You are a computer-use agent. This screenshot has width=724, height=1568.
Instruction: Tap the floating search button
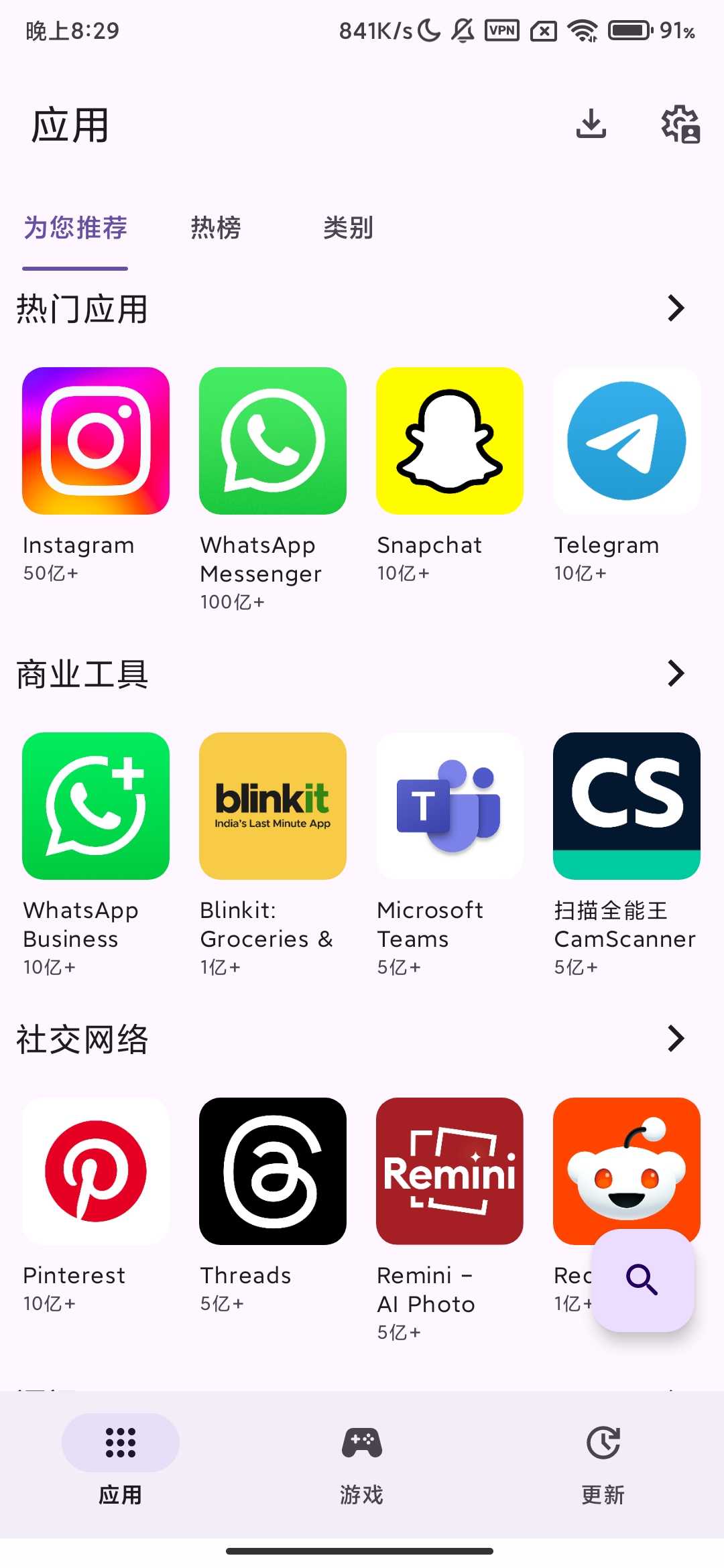pyautogui.click(x=642, y=1280)
